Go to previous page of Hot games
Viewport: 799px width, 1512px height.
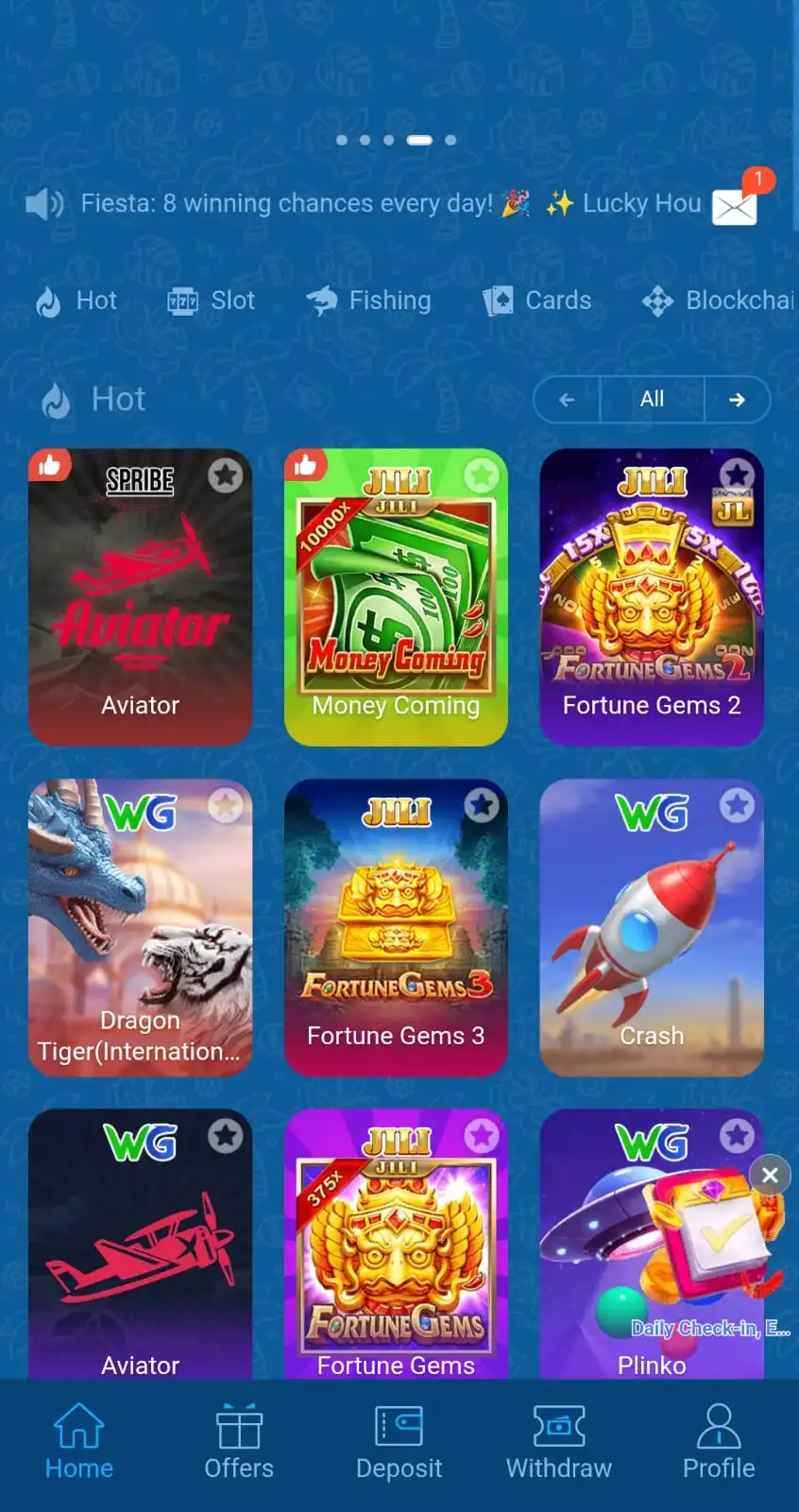click(567, 400)
